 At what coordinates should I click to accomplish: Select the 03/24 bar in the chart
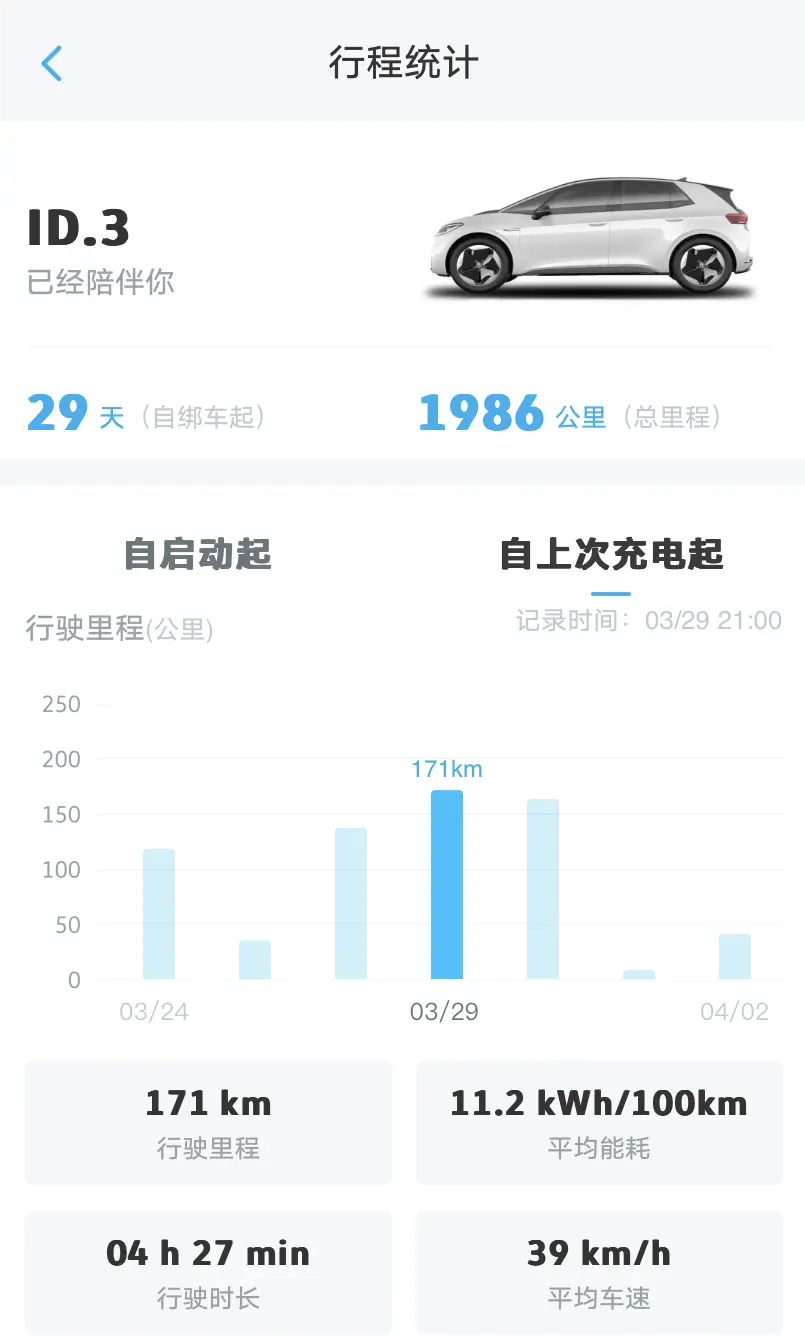pyautogui.click(x=159, y=914)
